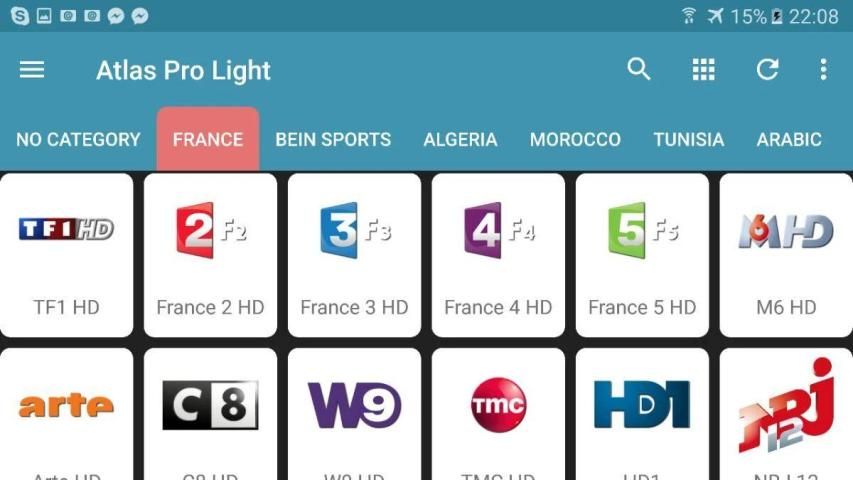The width and height of the screenshot is (853, 480).
Task: Go to the MOROCCO tab
Action: coord(575,140)
